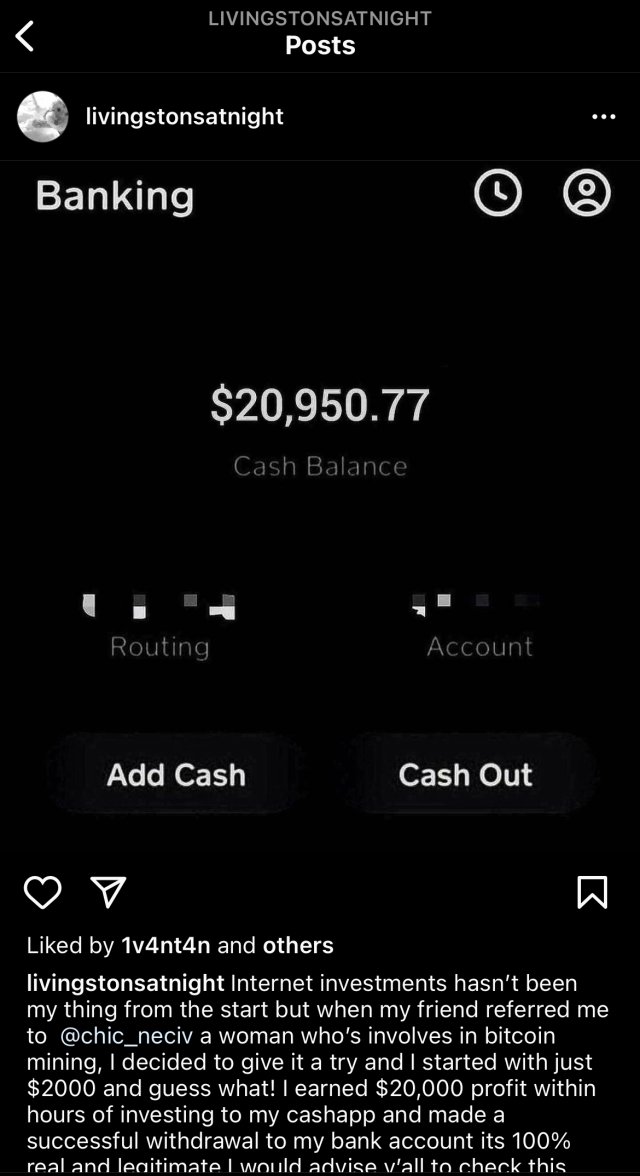Screen dimensions: 640x1176
Task: Tap the livingstonsatnight username above the post image
Action: [185, 117]
